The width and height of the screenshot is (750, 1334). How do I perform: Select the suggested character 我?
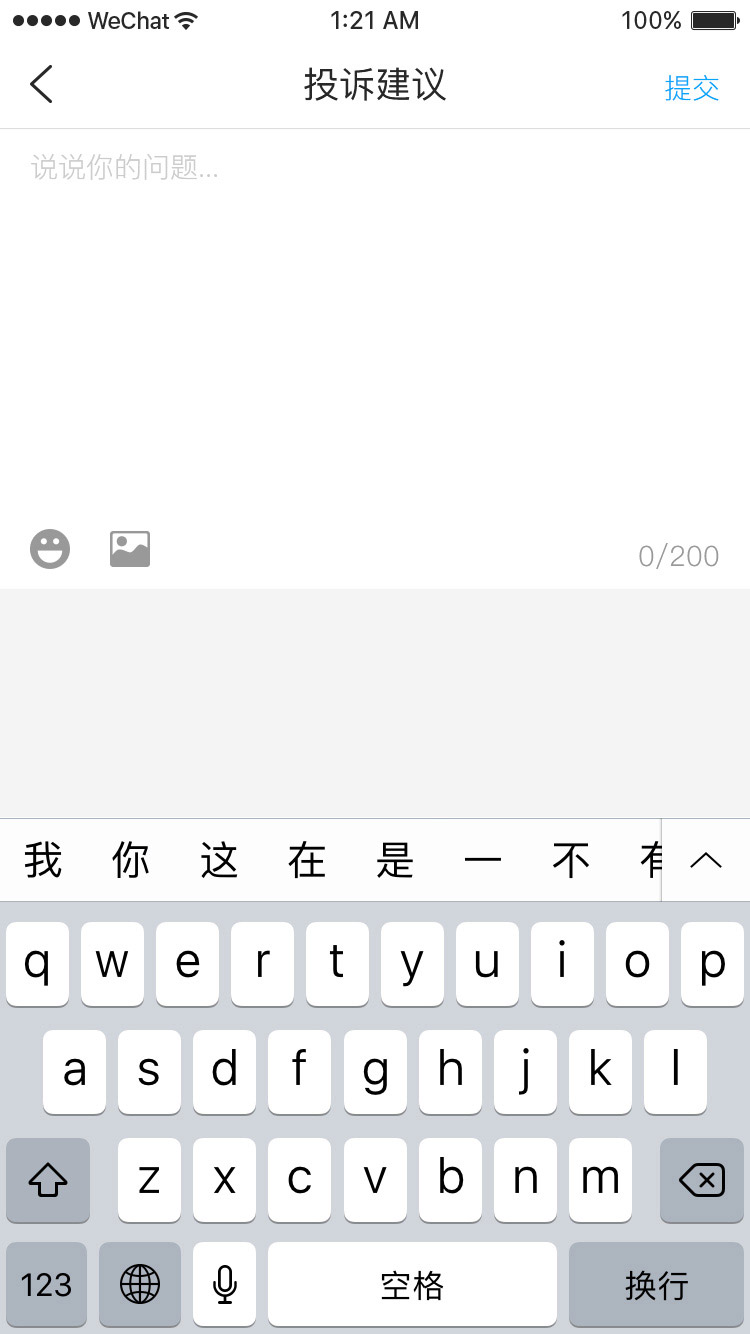(43, 860)
